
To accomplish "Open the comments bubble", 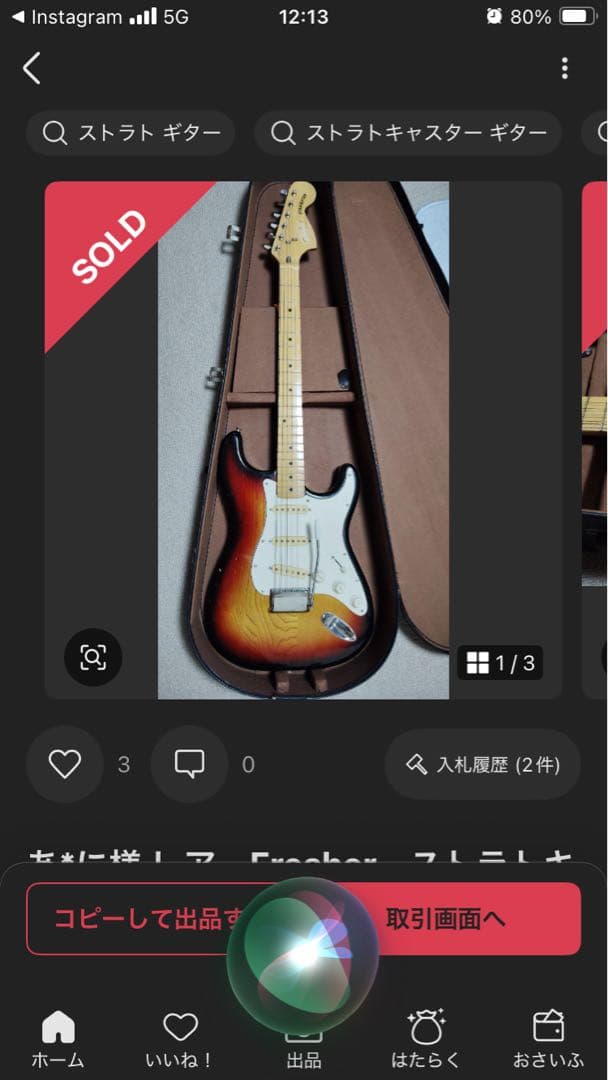I will tap(189, 765).
